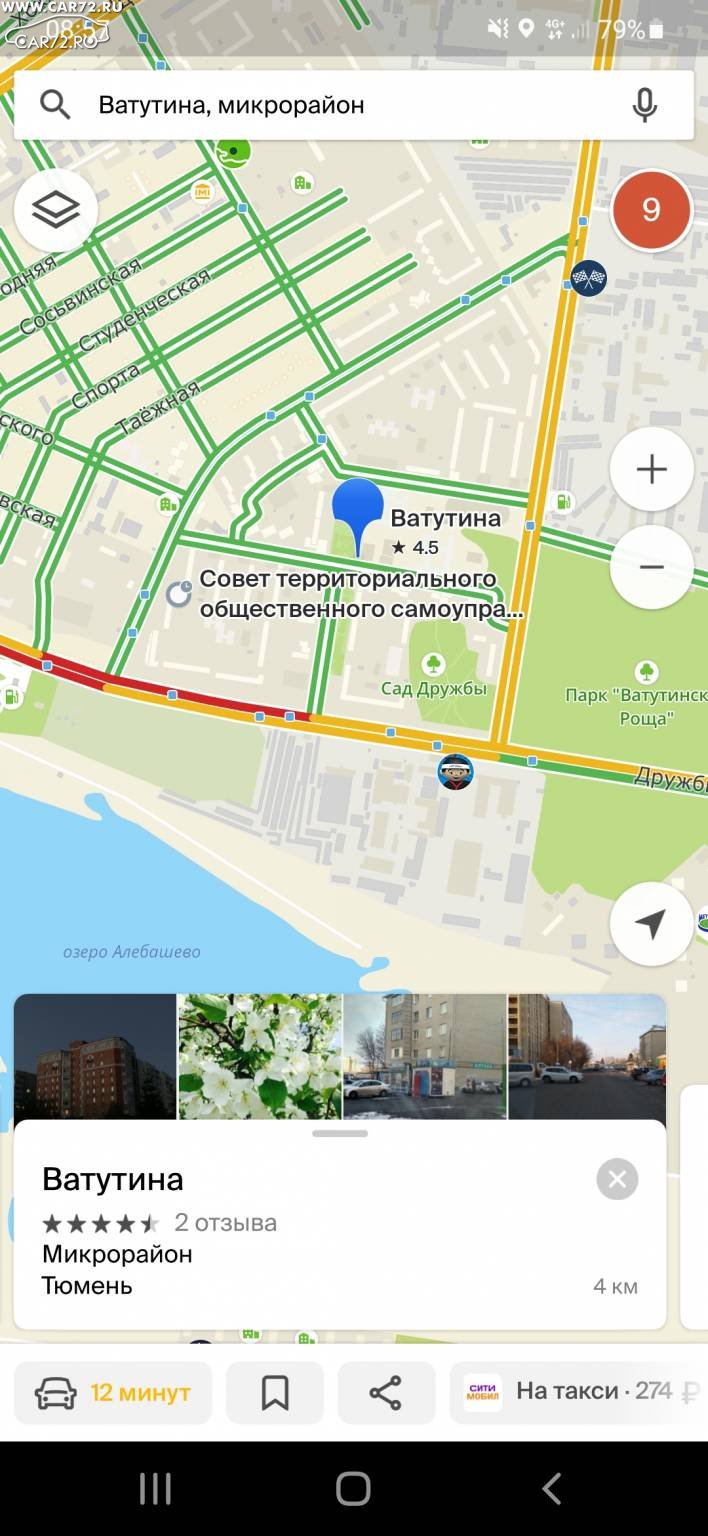Build a car route, 12 минут

point(113,1392)
